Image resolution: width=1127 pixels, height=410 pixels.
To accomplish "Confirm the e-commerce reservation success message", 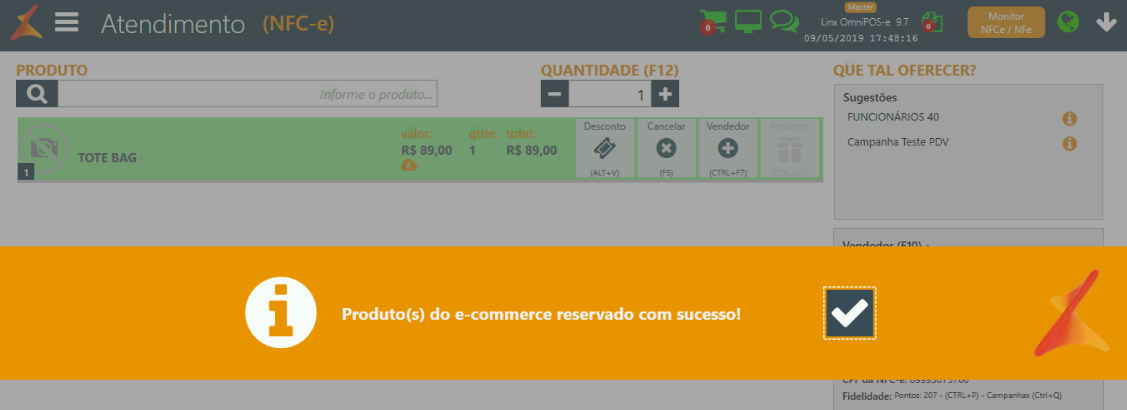I will pyautogui.click(x=849, y=313).
